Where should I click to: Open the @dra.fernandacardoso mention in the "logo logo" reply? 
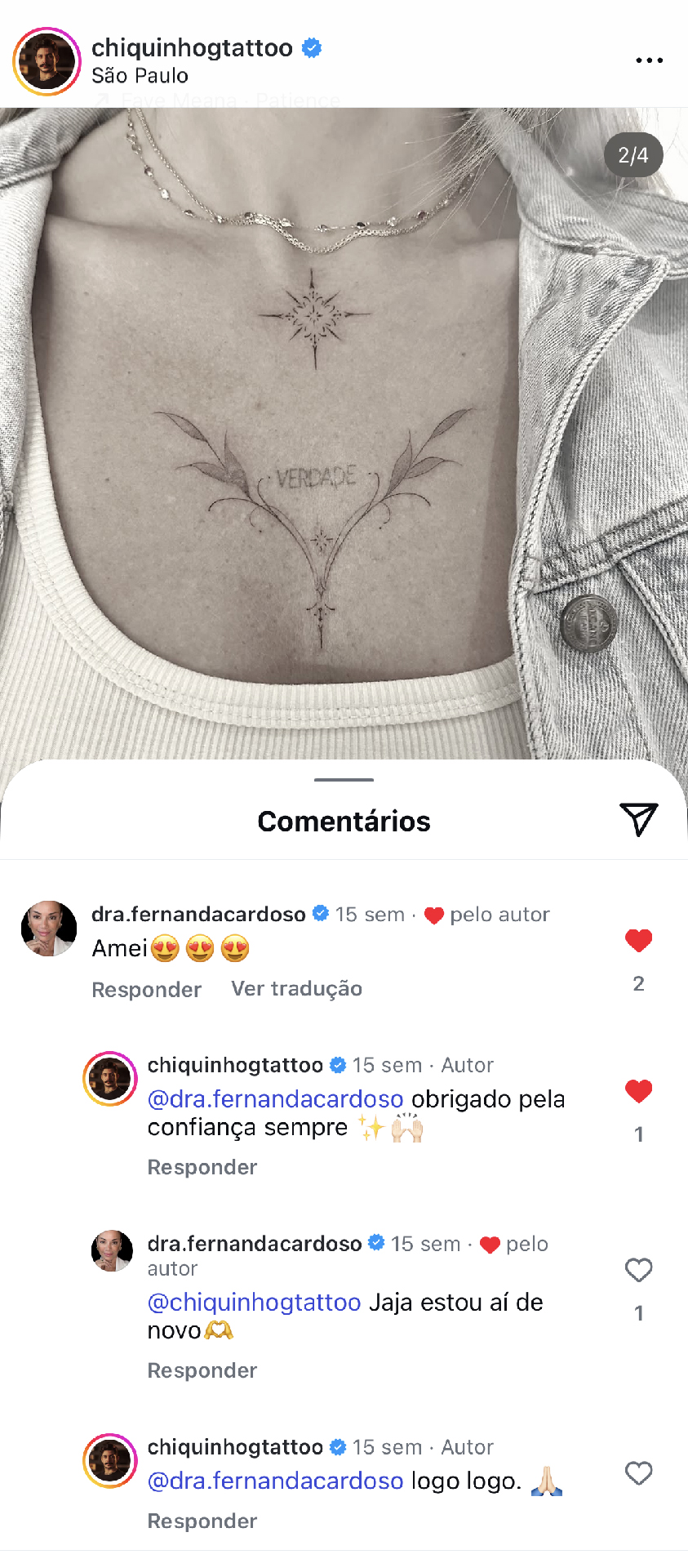[x=275, y=1481]
